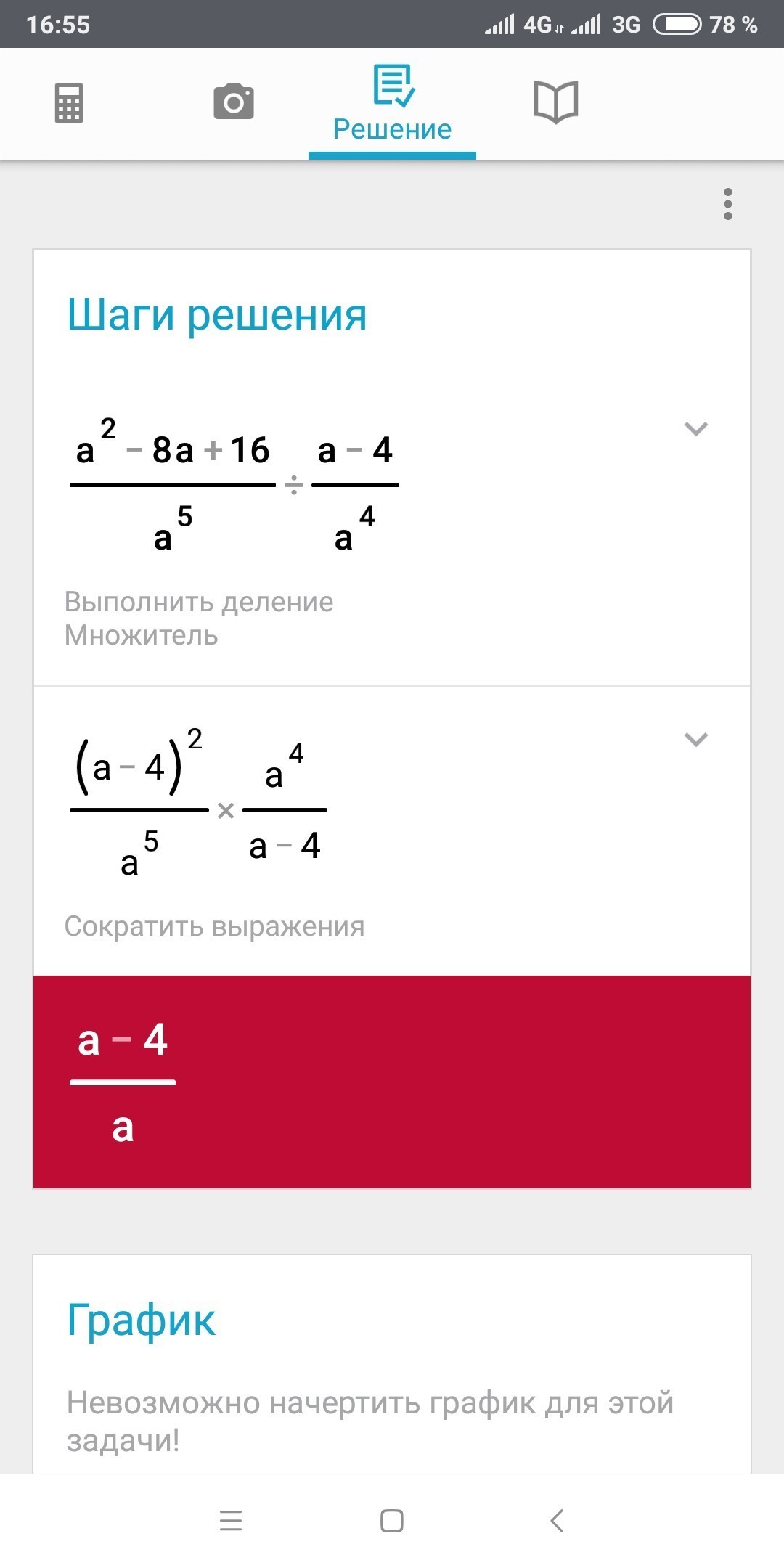Expand the Выполнить деление step
This screenshot has width=784, height=1568.
click(x=695, y=429)
